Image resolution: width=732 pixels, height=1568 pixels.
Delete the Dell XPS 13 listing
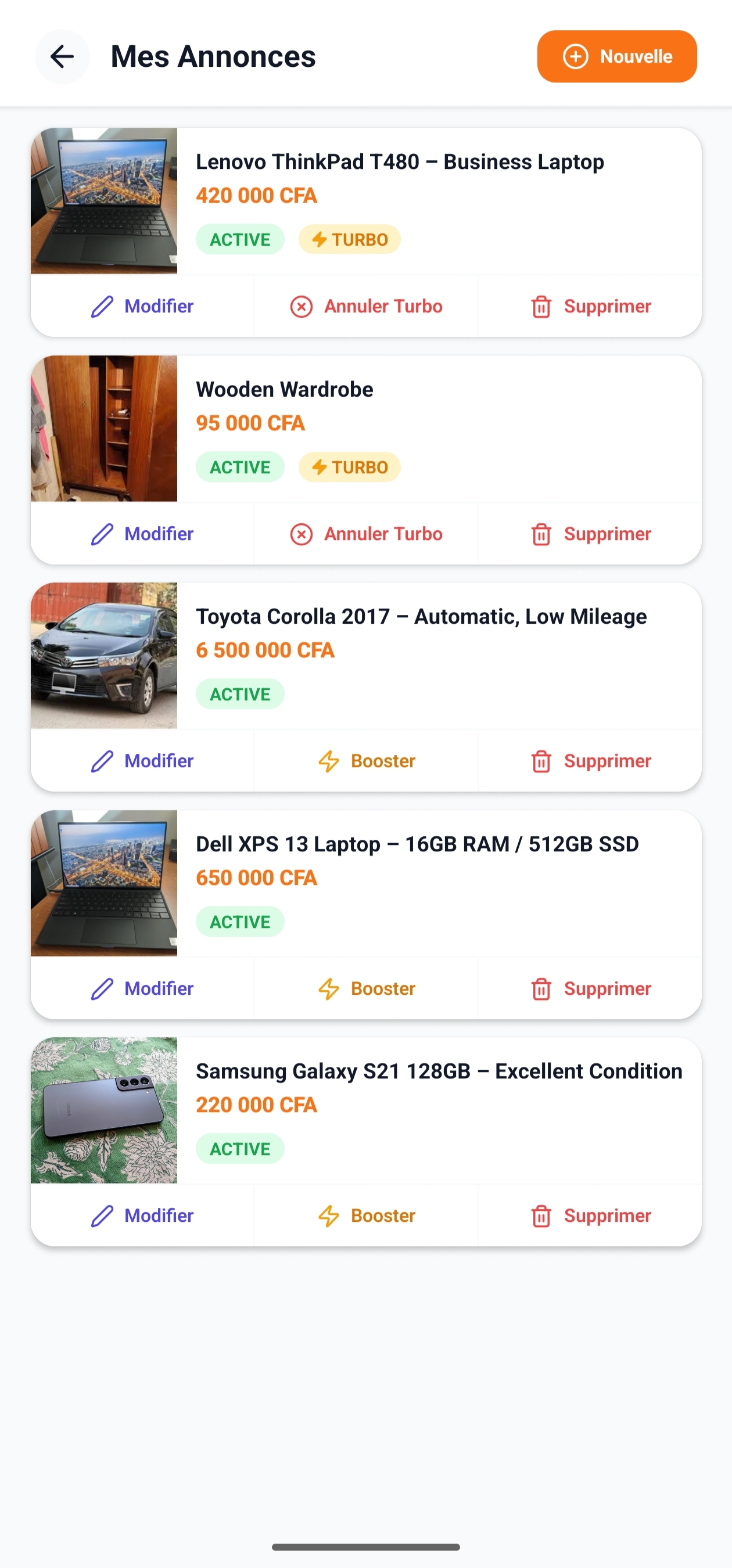pyautogui.click(x=590, y=988)
